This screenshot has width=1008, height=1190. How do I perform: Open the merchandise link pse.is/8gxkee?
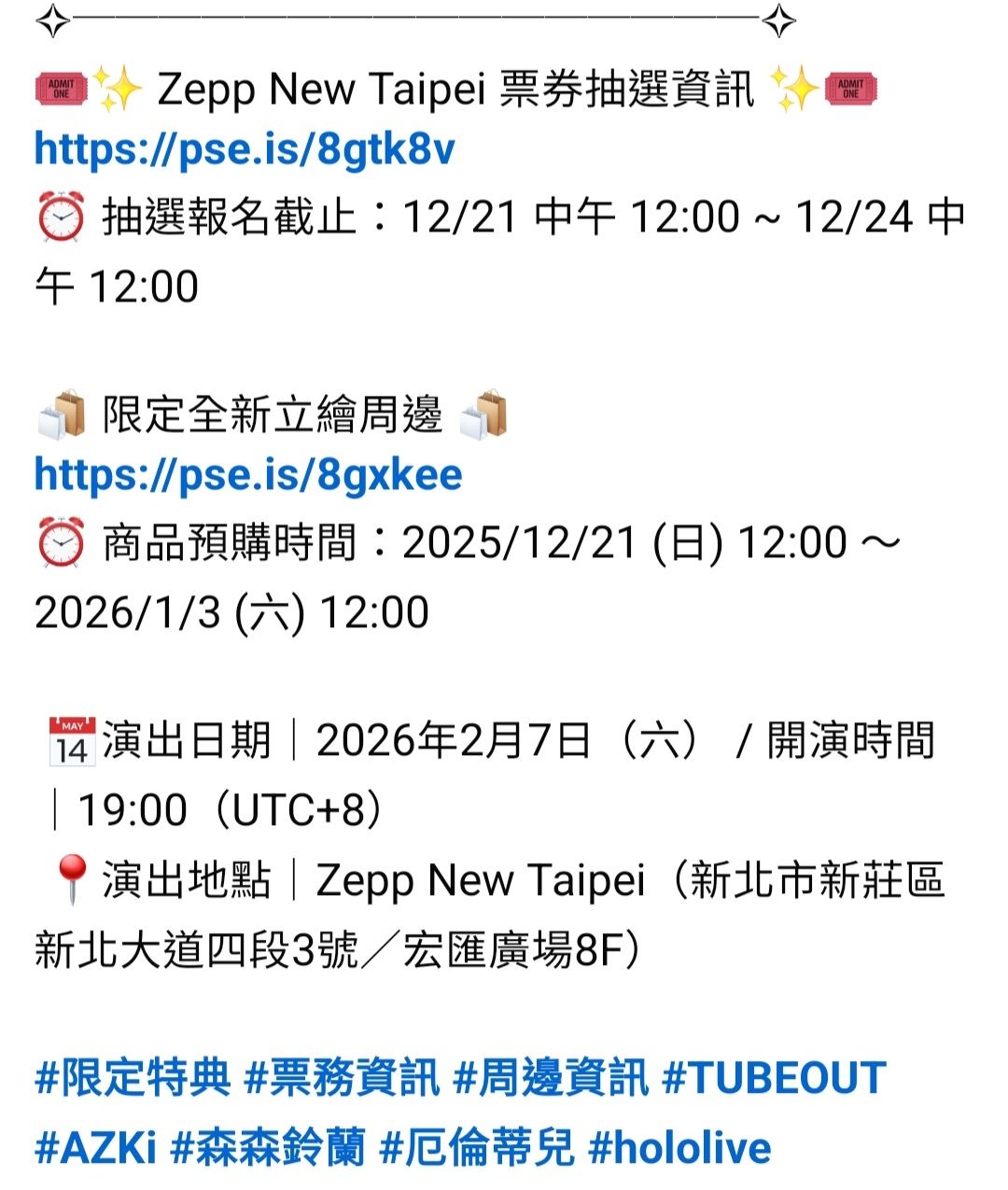(x=248, y=475)
